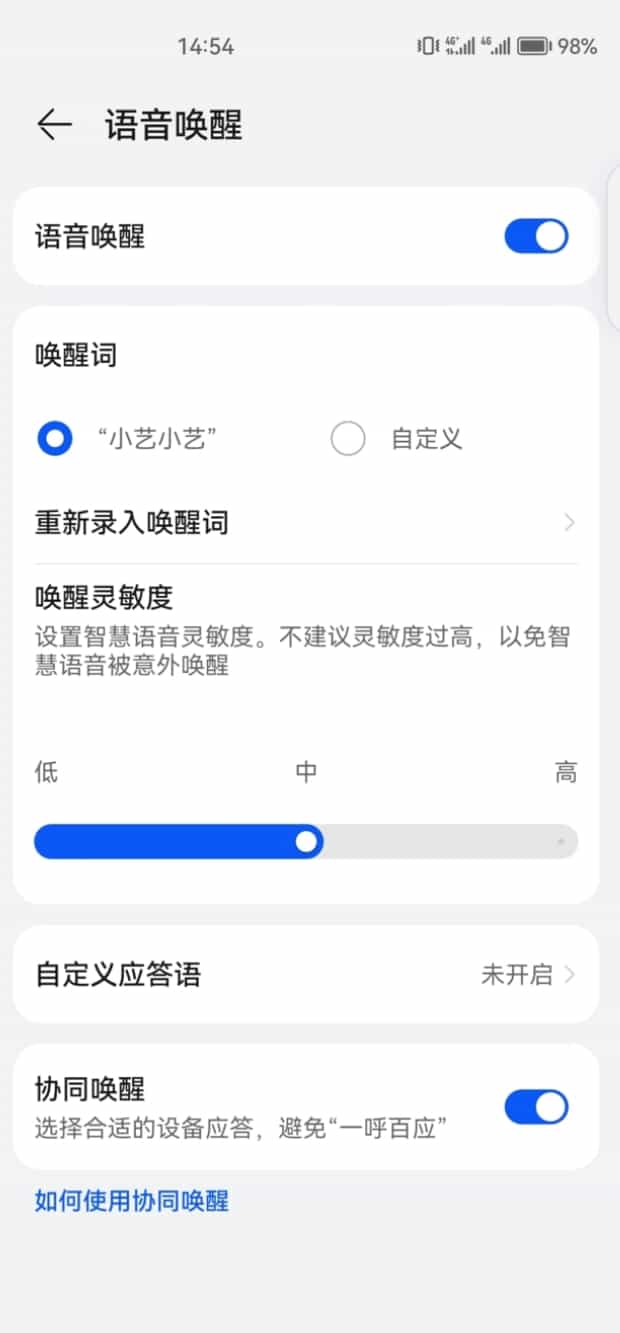Set wake sensitivity to 高 on slider

pos(561,842)
